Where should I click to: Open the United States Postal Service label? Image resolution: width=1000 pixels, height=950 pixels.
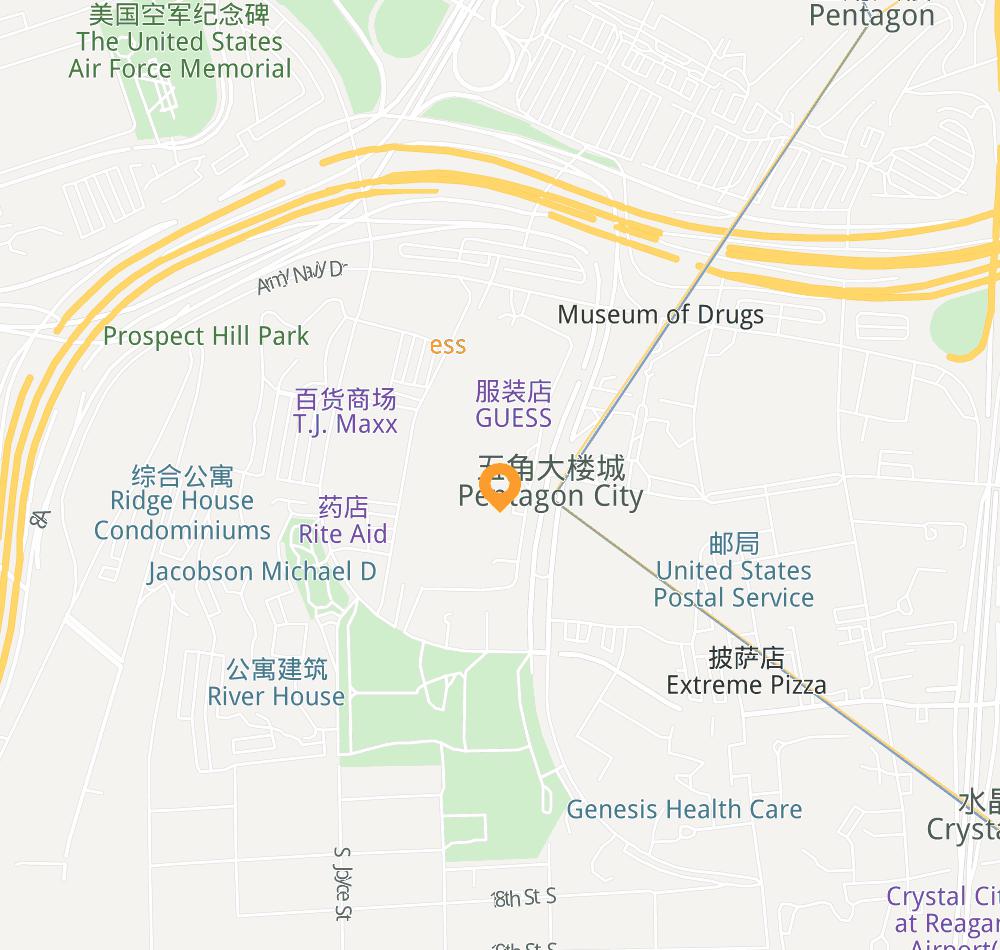734,584
